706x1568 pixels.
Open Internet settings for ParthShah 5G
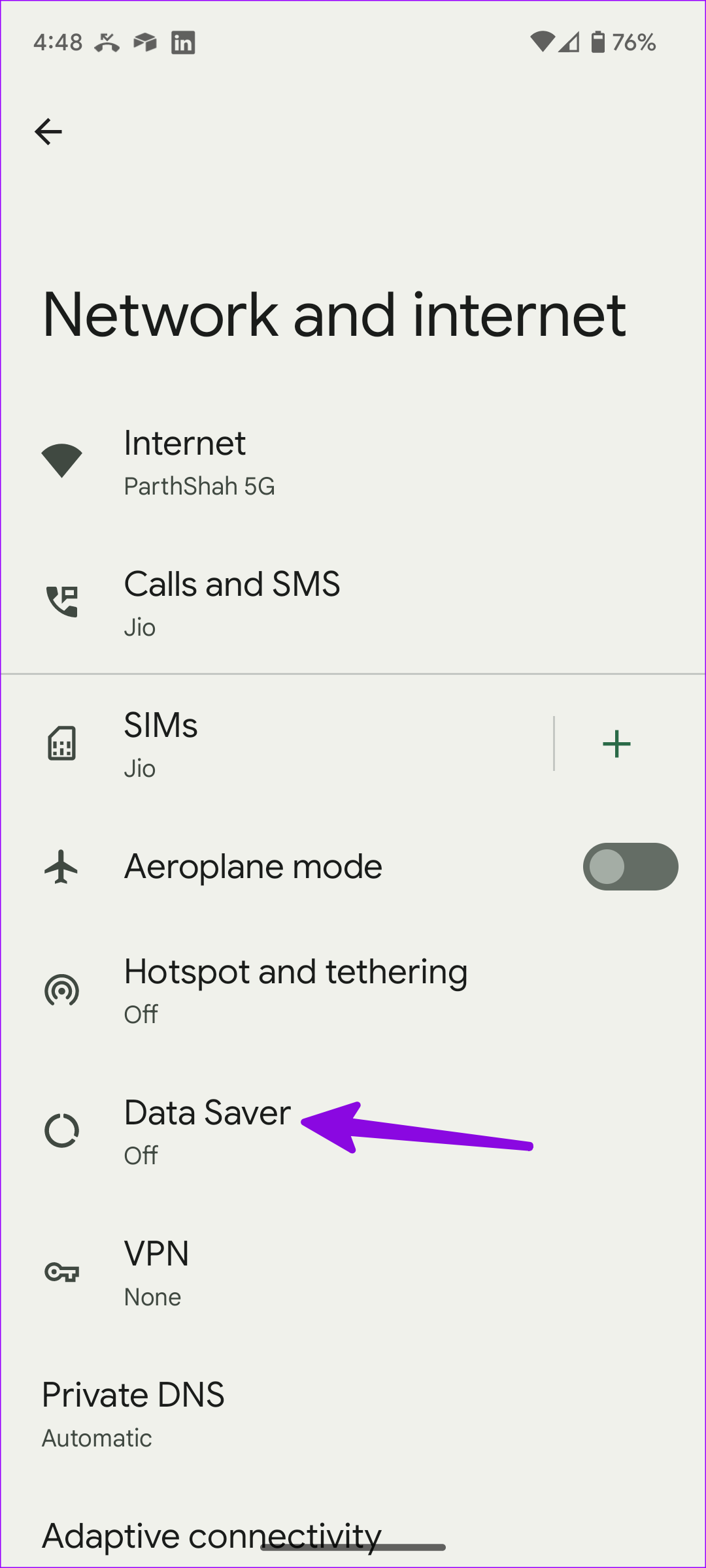(x=261, y=461)
